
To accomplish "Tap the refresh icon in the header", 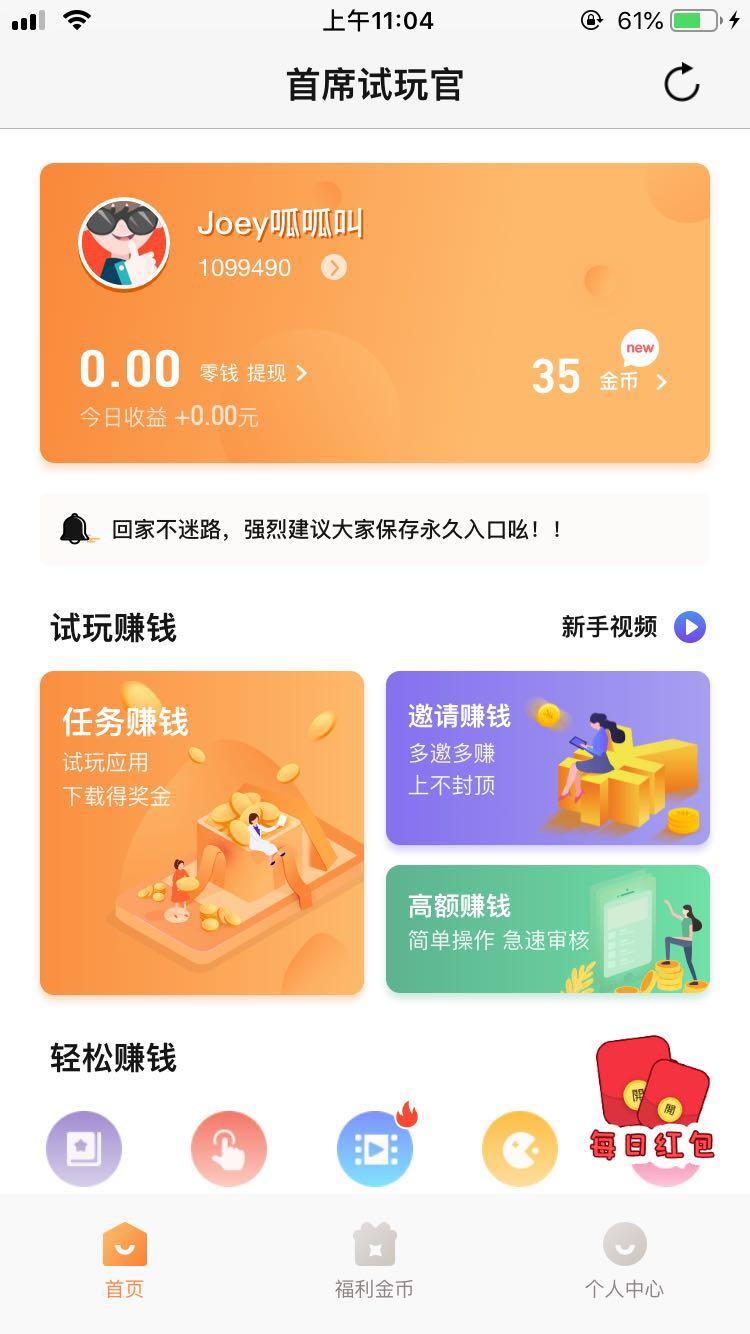I will [x=681, y=83].
